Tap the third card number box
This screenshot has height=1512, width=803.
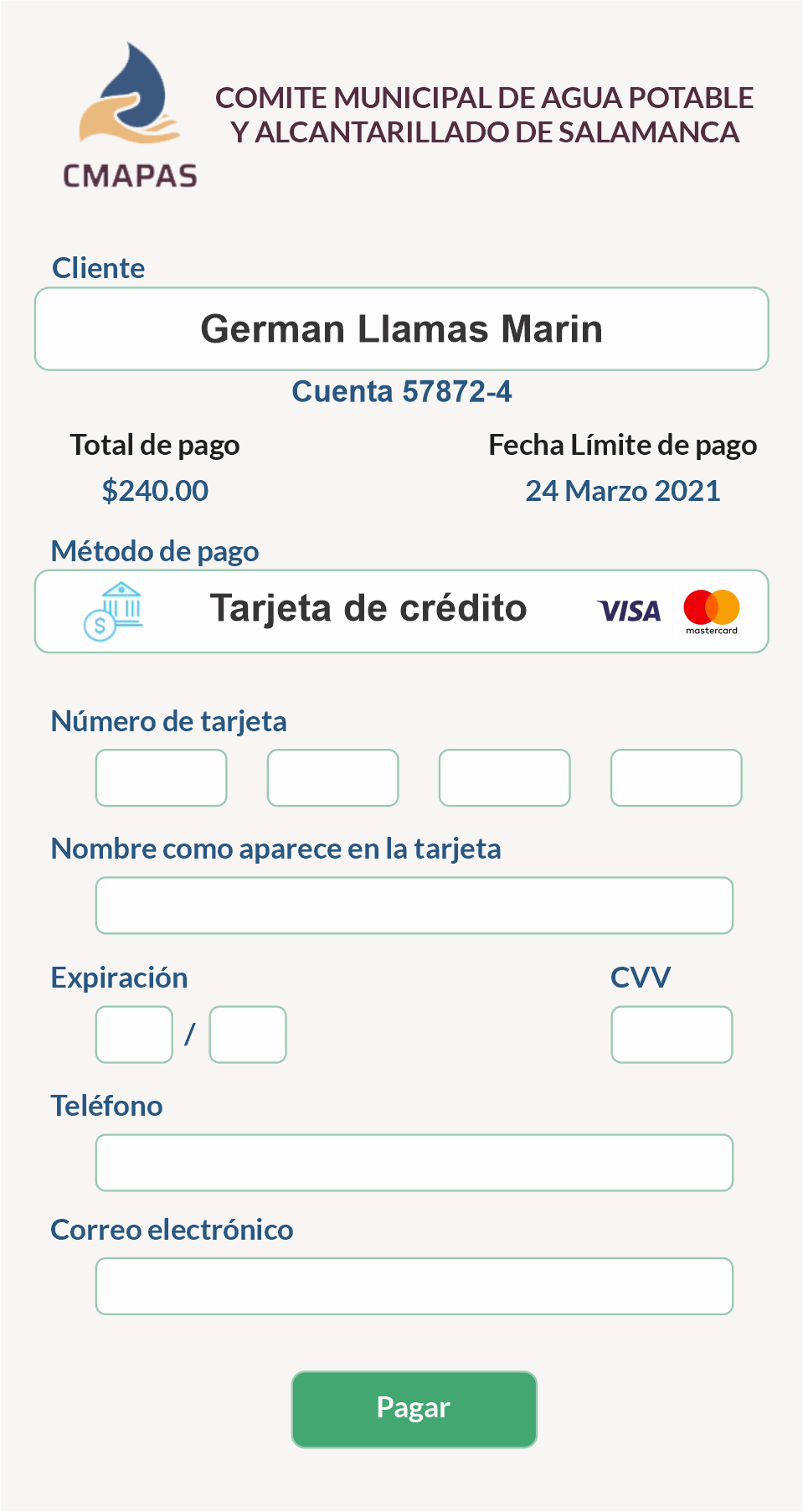point(504,778)
